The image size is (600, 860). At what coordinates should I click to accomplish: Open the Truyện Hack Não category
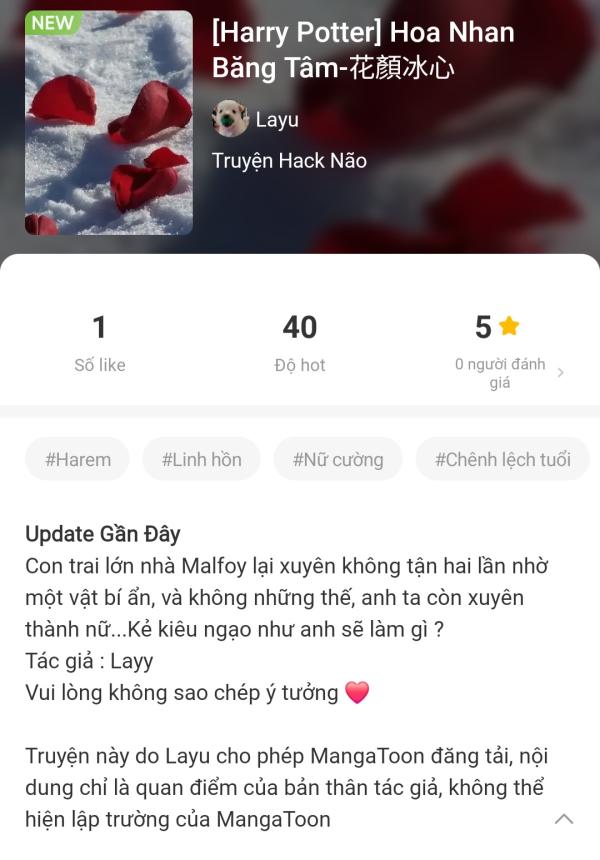pos(289,160)
